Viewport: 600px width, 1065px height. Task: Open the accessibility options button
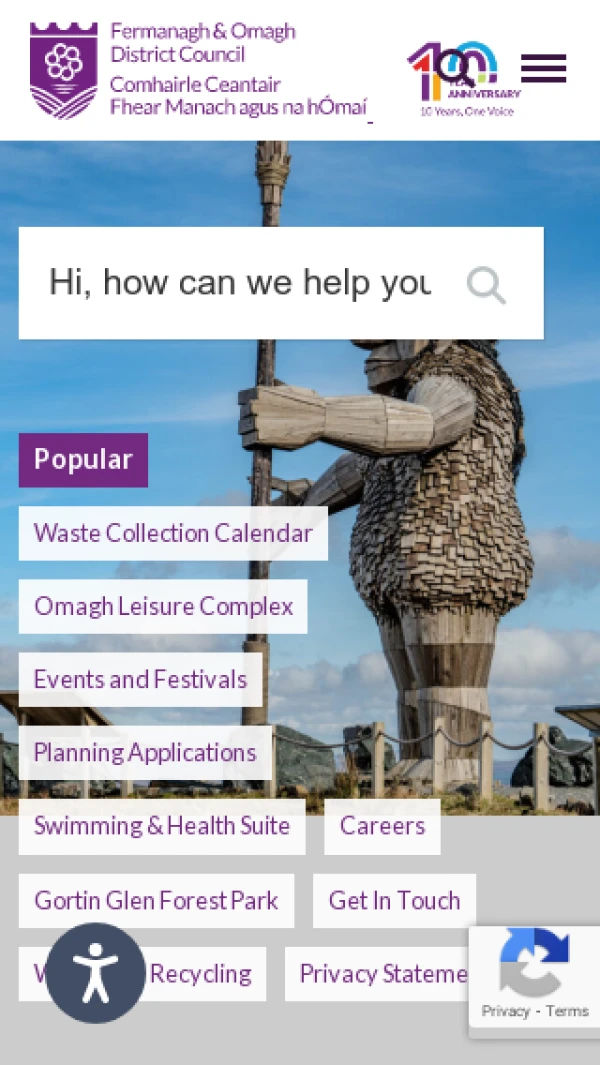(95, 972)
